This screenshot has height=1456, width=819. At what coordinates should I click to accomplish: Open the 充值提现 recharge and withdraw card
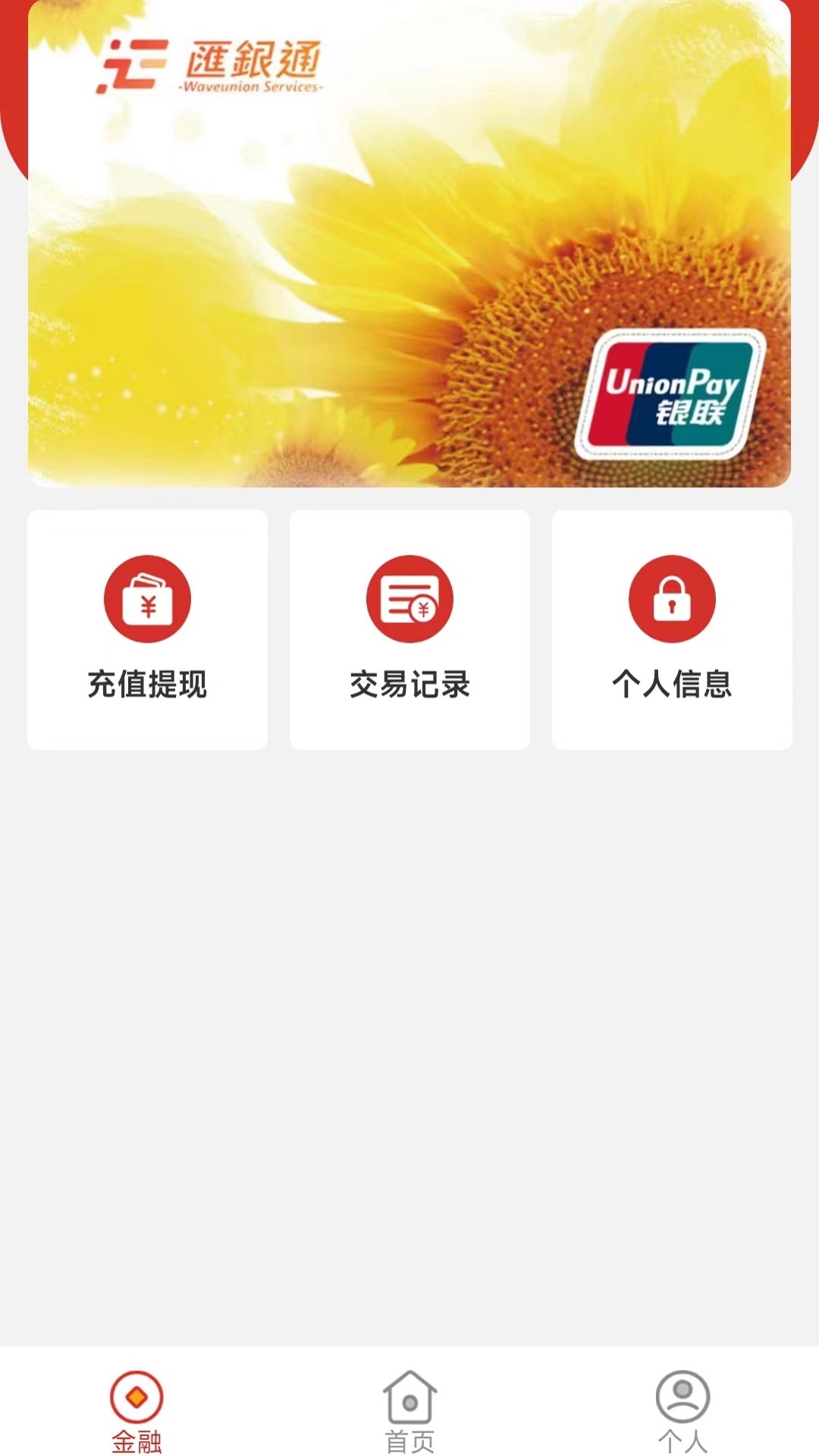click(149, 629)
